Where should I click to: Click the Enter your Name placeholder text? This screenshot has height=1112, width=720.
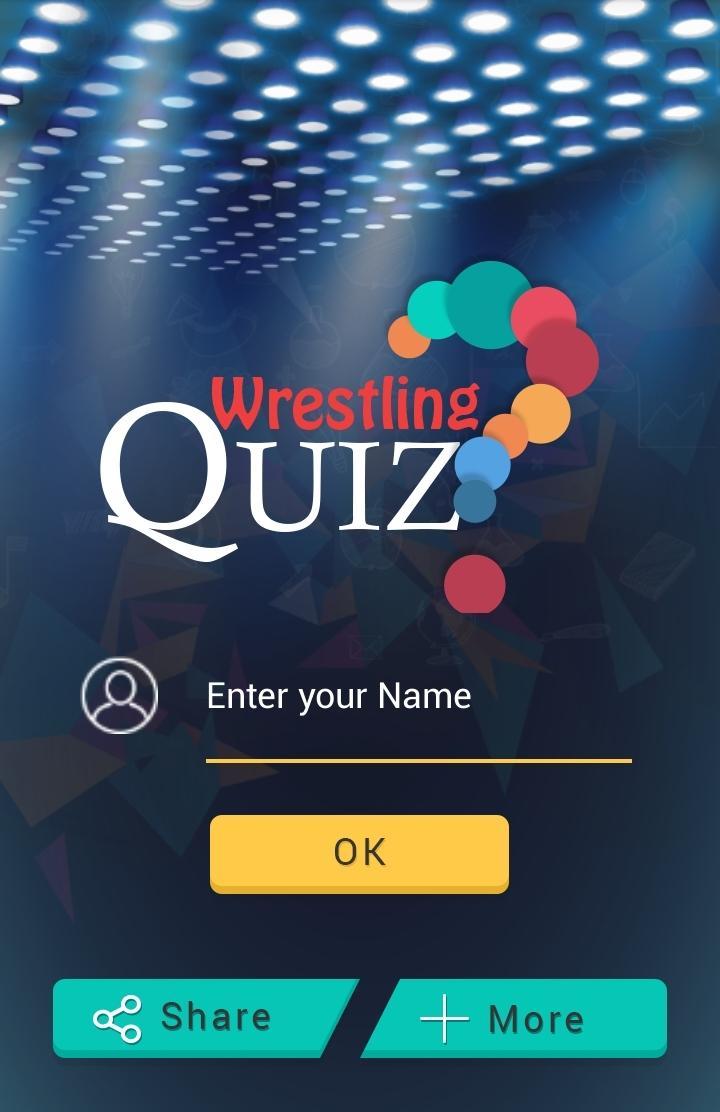(338, 695)
